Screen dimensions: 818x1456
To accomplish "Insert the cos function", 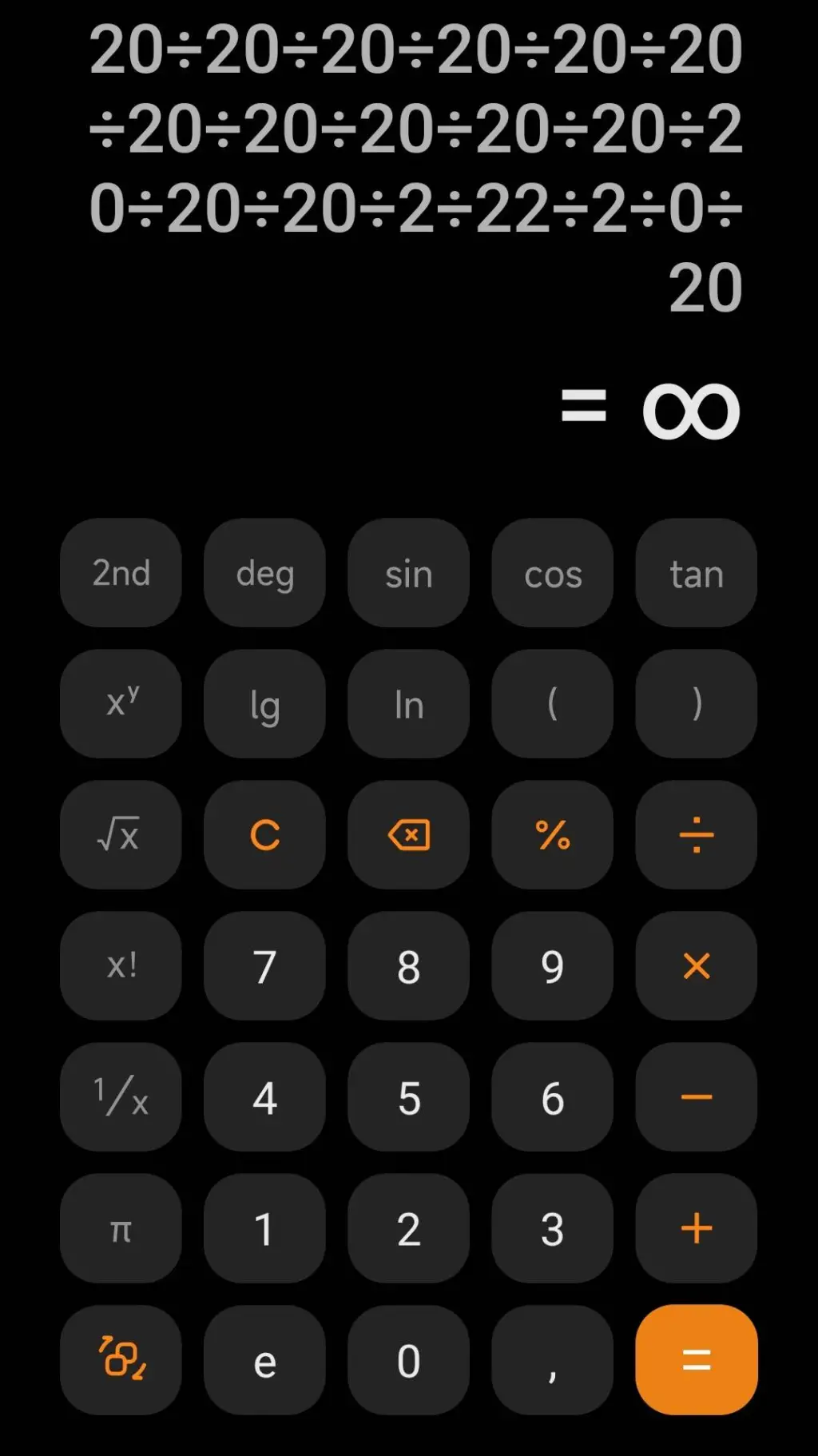I will [552, 573].
